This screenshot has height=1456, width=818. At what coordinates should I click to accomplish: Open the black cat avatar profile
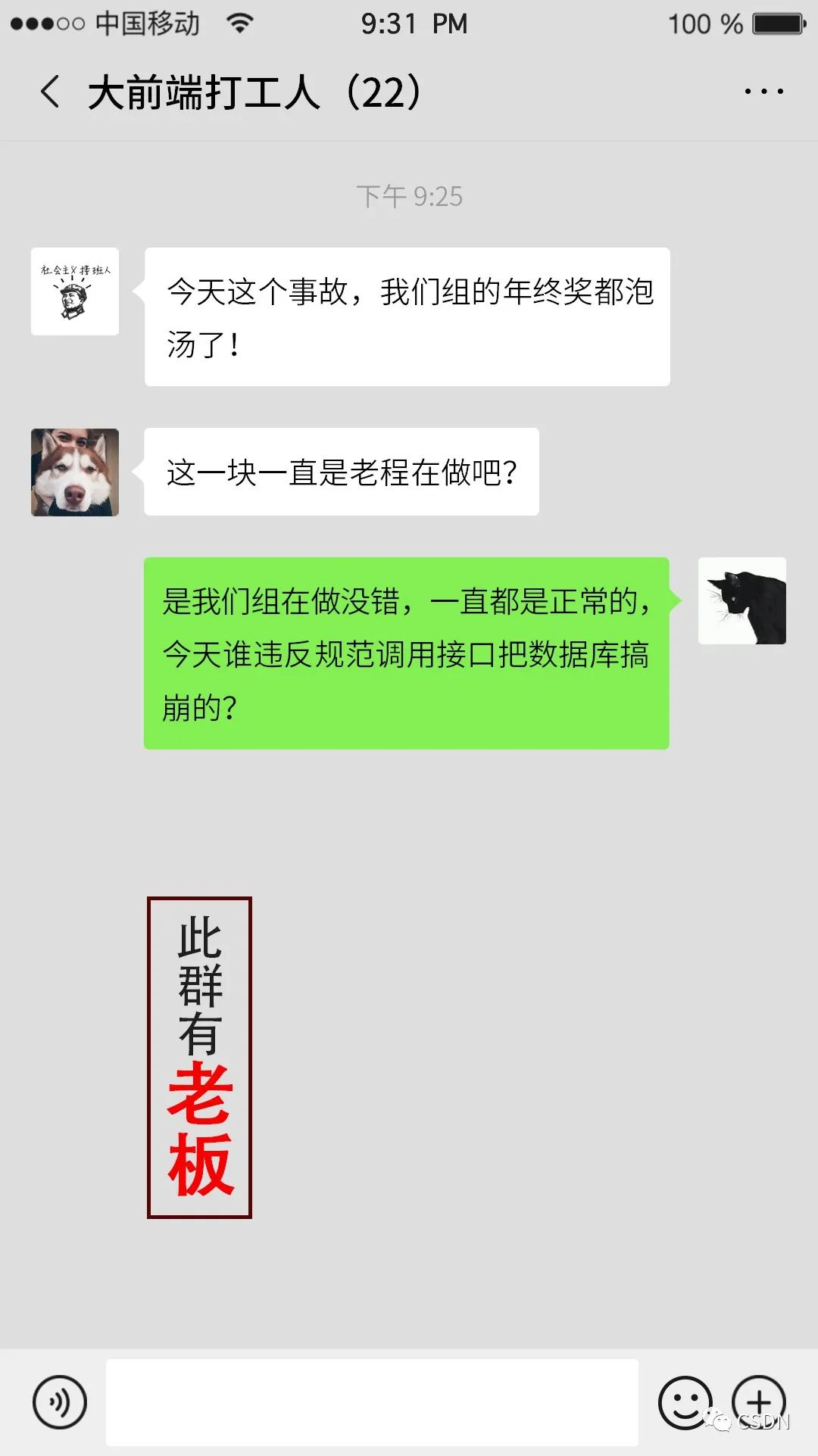(x=742, y=601)
